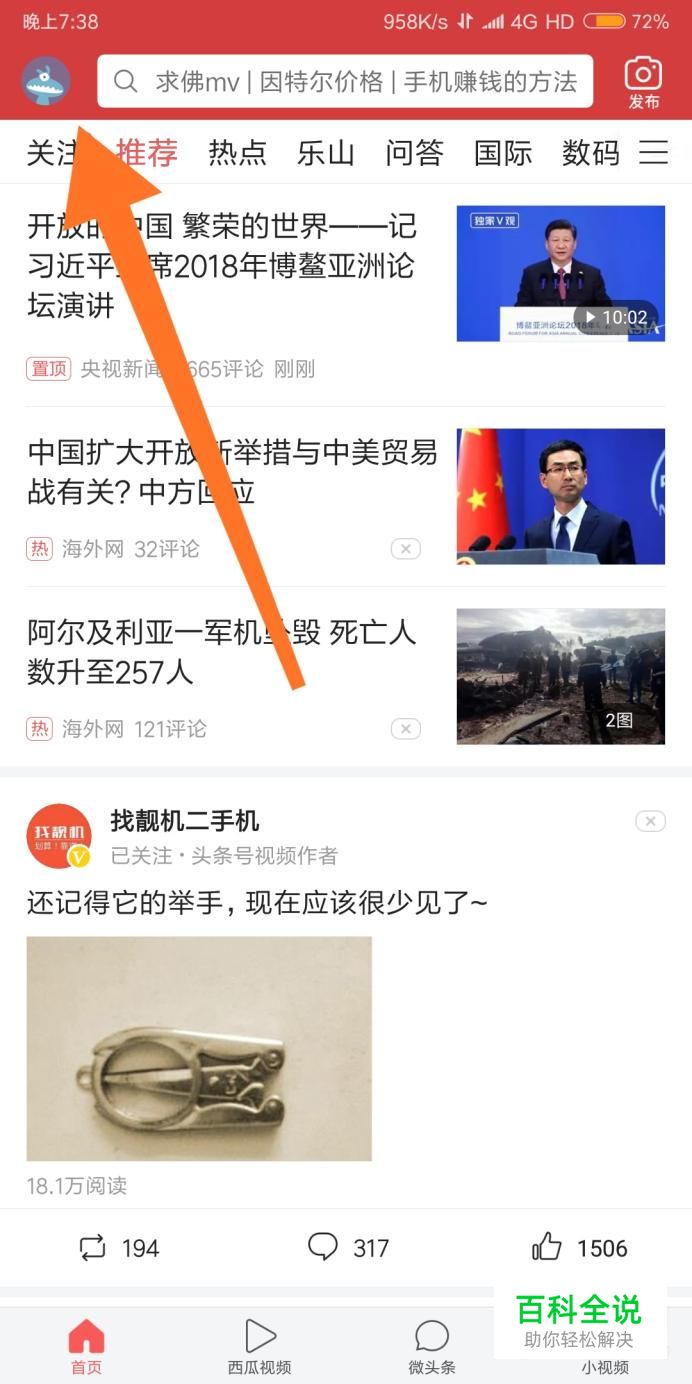Switch to 西瓜视频 in bottom navigation
This screenshot has width=692, height=1384.
(x=259, y=1346)
